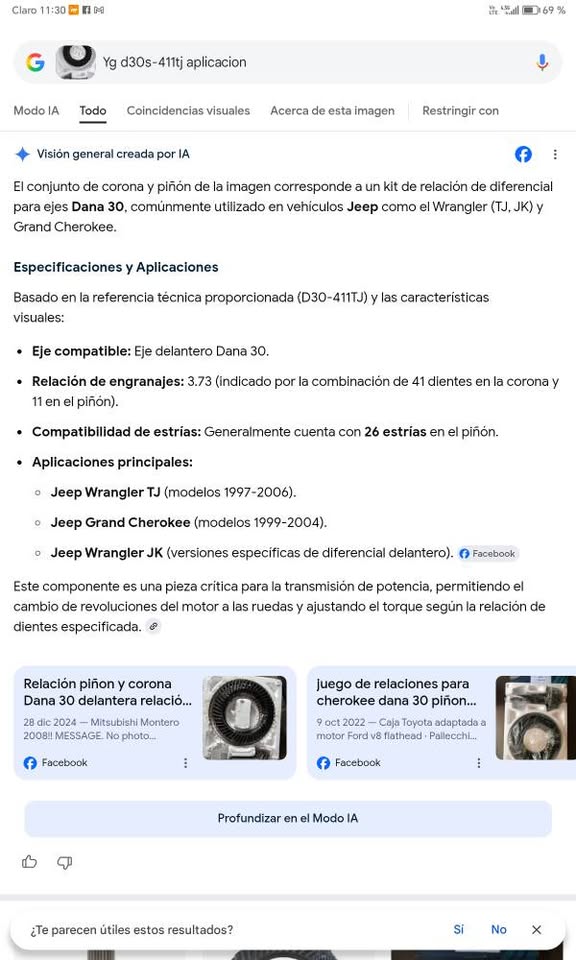
Task: Open options menu on the Relación piñon y corona card
Action: click(185, 763)
